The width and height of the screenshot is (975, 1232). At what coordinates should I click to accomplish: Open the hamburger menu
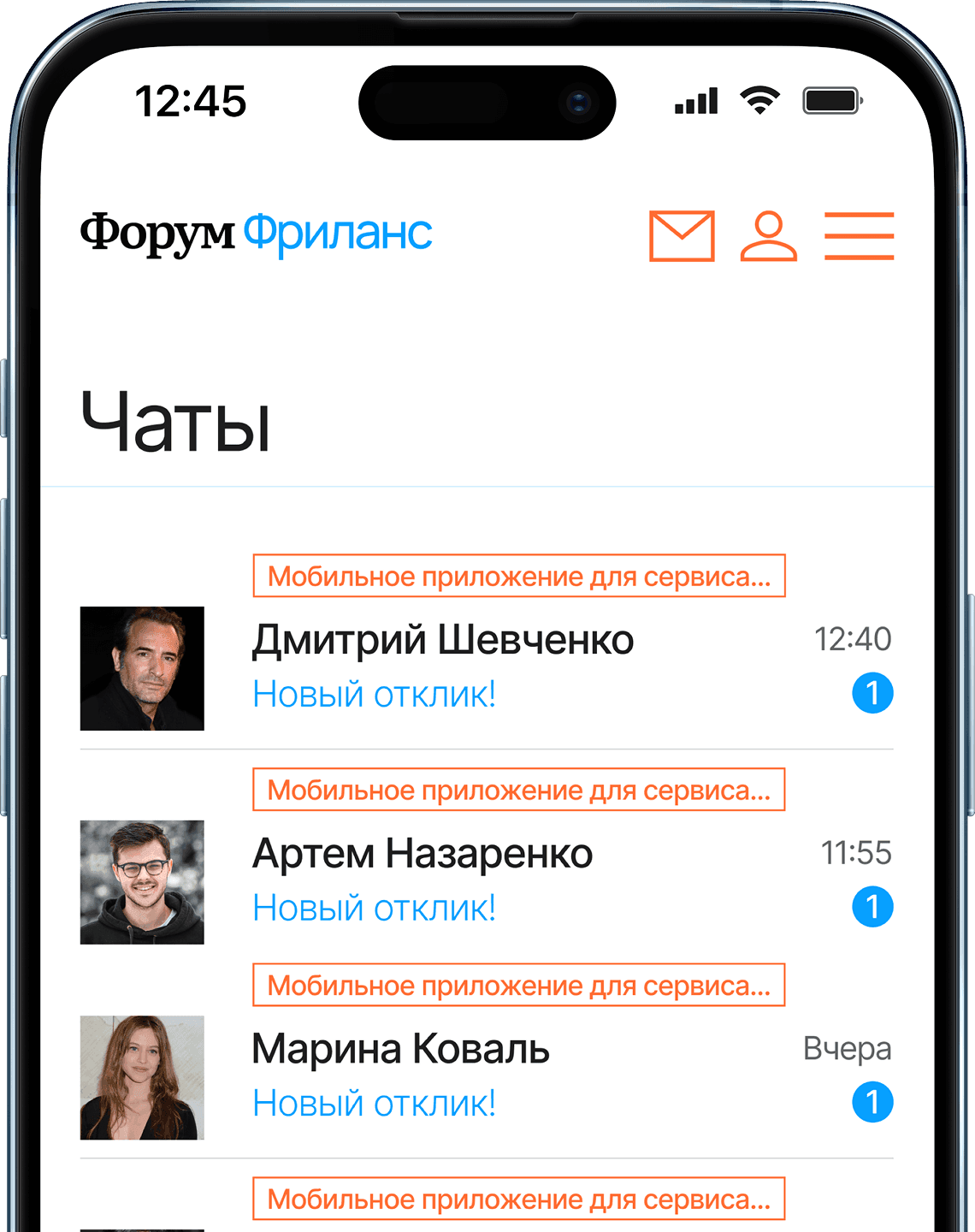859,235
